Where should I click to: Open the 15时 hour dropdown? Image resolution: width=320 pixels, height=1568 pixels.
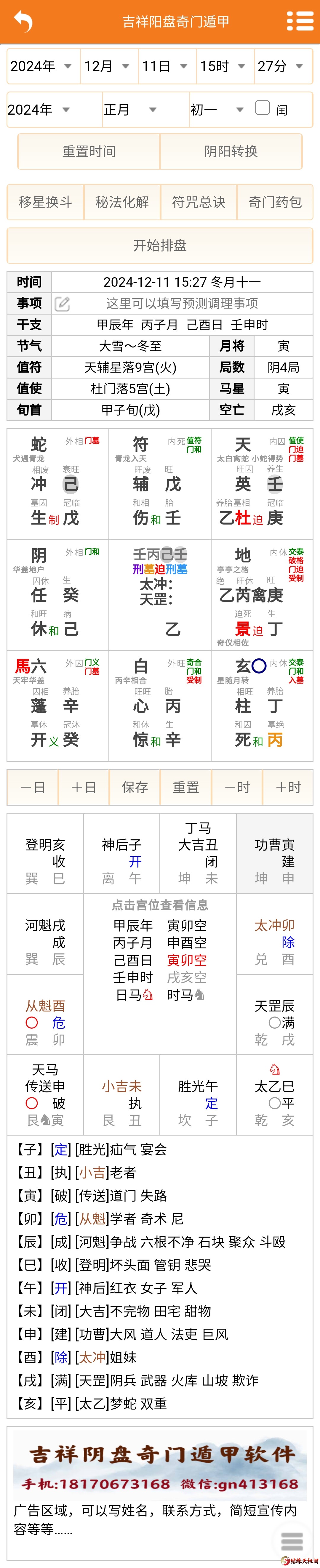(x=222, y=66)
